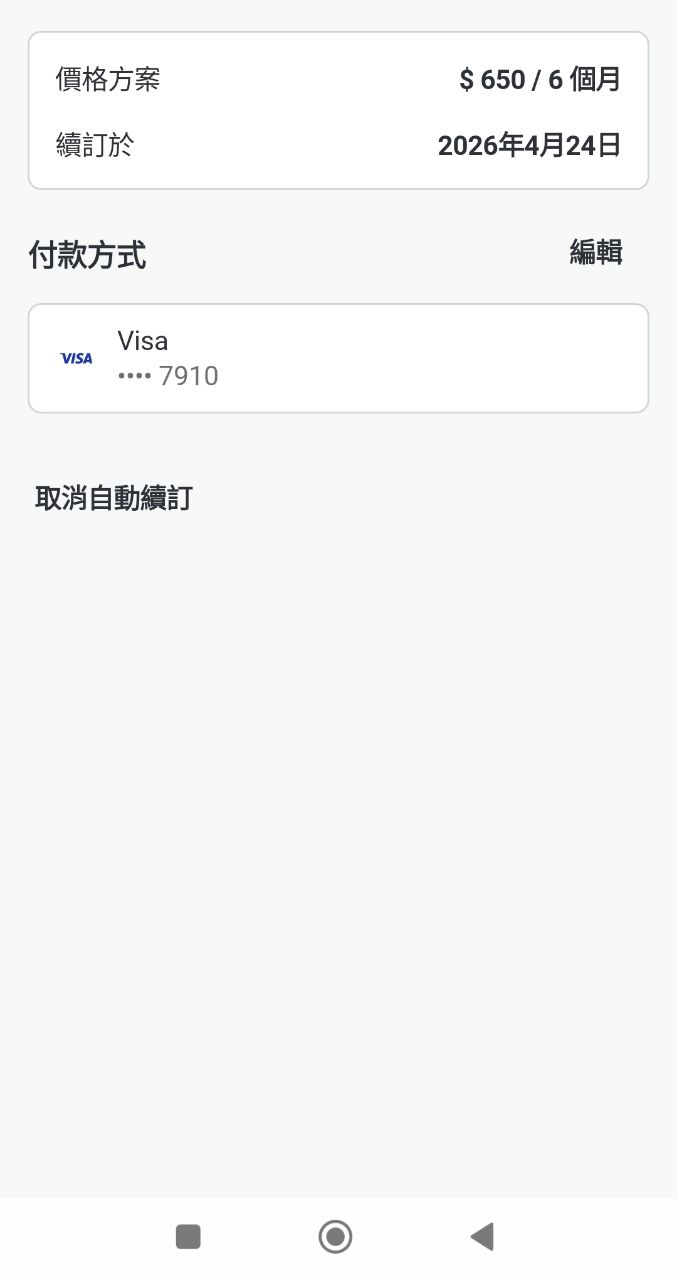Screen dimensions: 677x1280
Task: Open recent apps overview
Action: [188, 1237]
